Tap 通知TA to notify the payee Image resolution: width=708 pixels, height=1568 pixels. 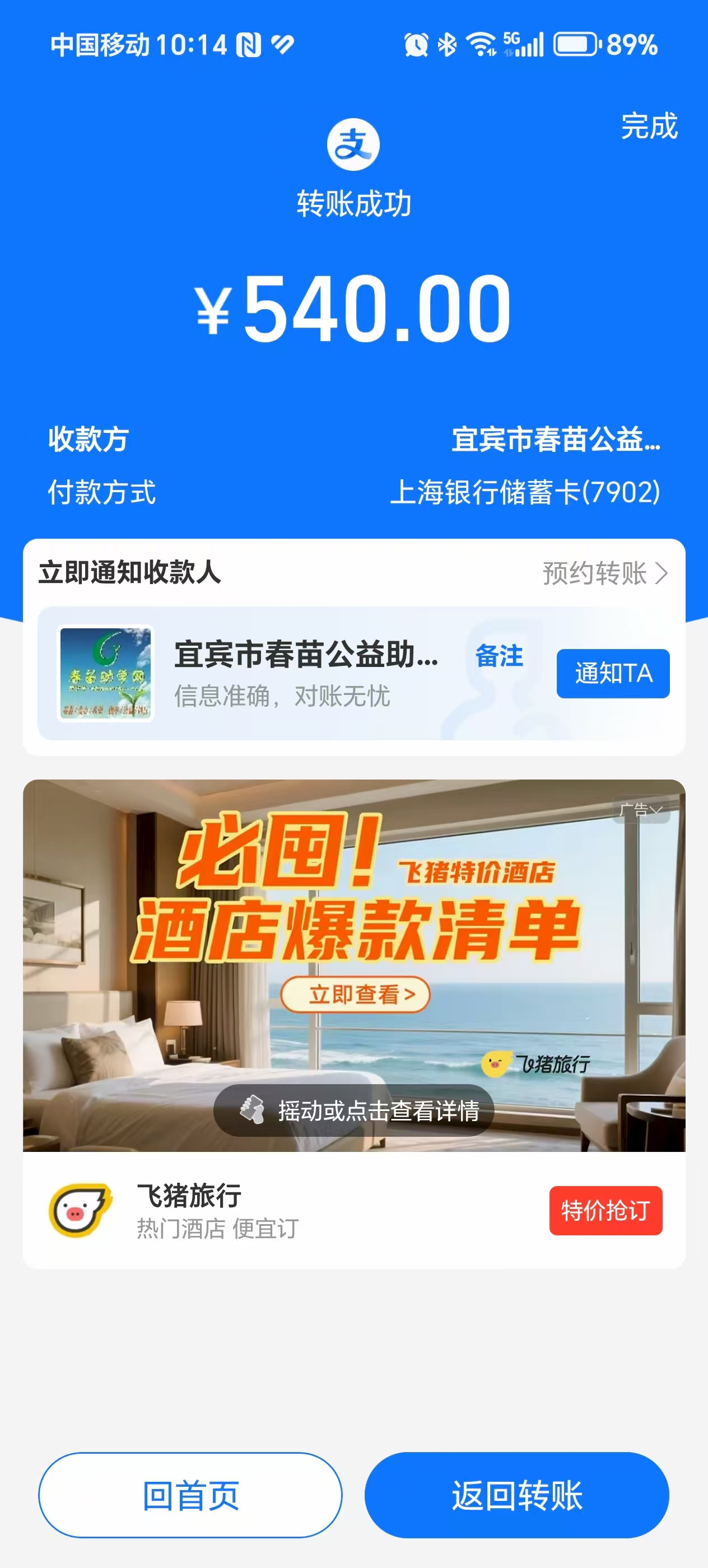pos(612,673)
